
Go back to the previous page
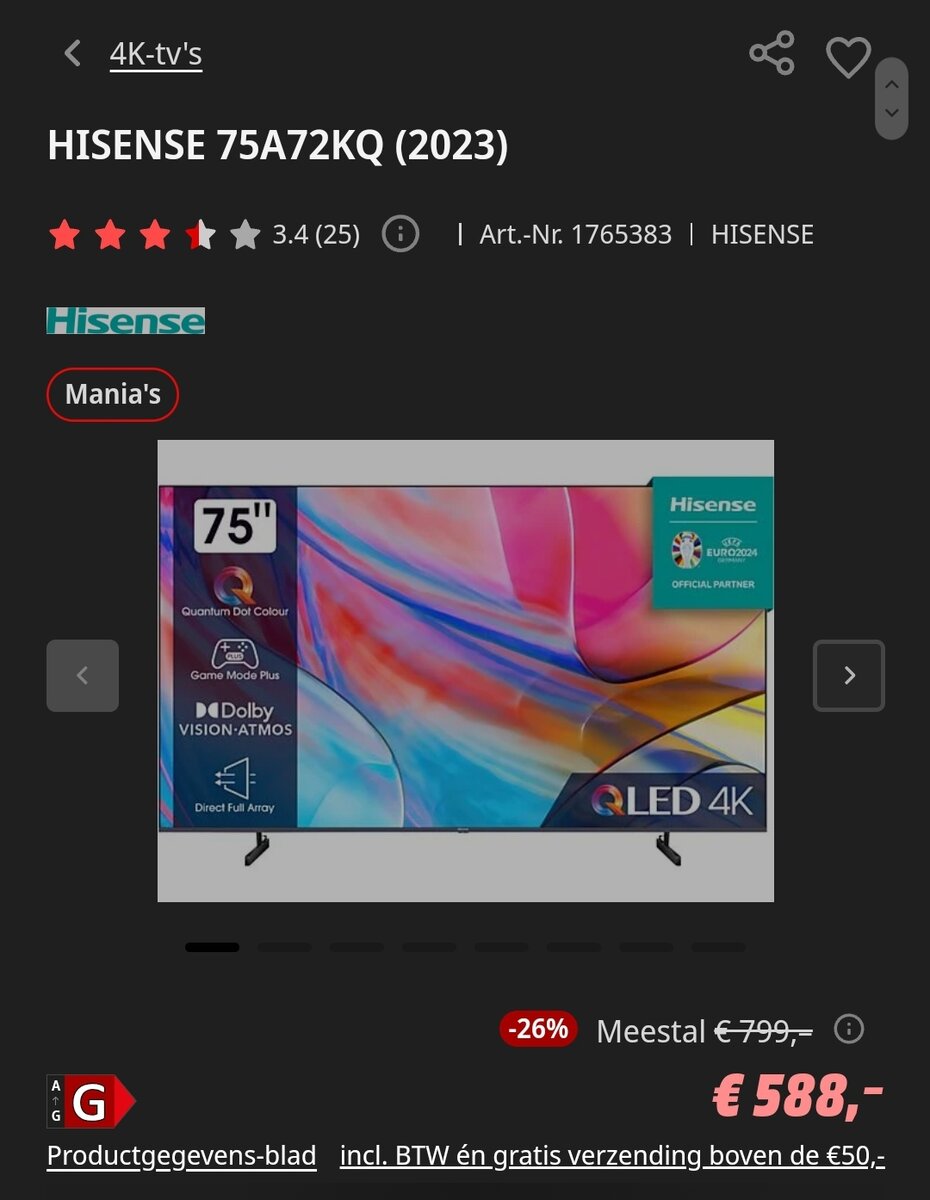point(72,53)
